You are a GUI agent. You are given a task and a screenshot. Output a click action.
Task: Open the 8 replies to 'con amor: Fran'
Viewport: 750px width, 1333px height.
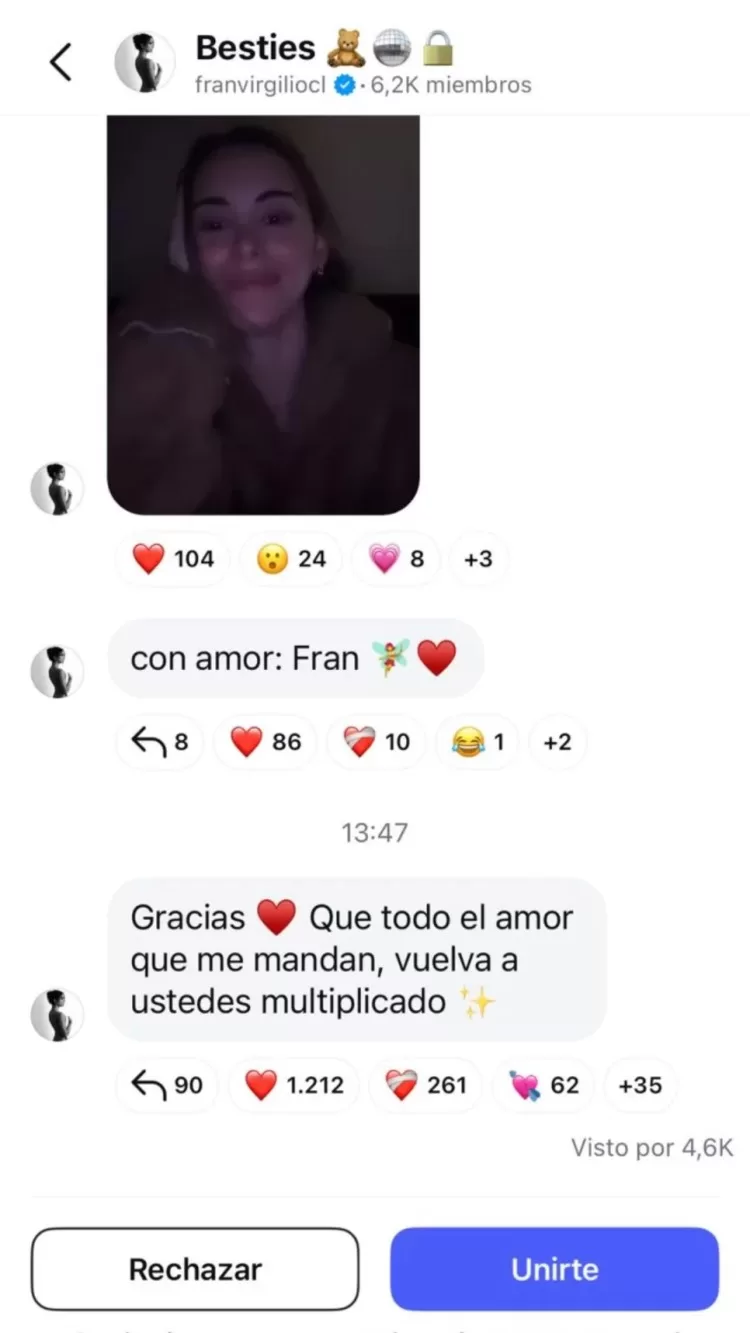tap(158, 742)
